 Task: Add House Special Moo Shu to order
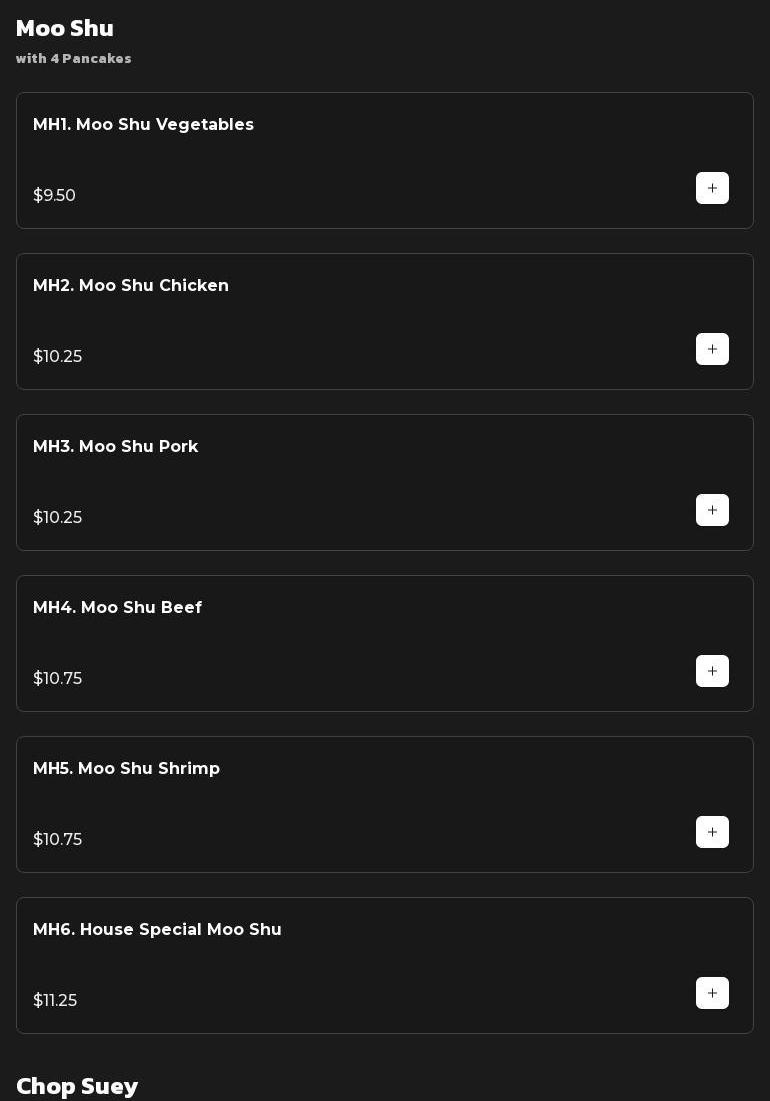(x=712, y=993)
